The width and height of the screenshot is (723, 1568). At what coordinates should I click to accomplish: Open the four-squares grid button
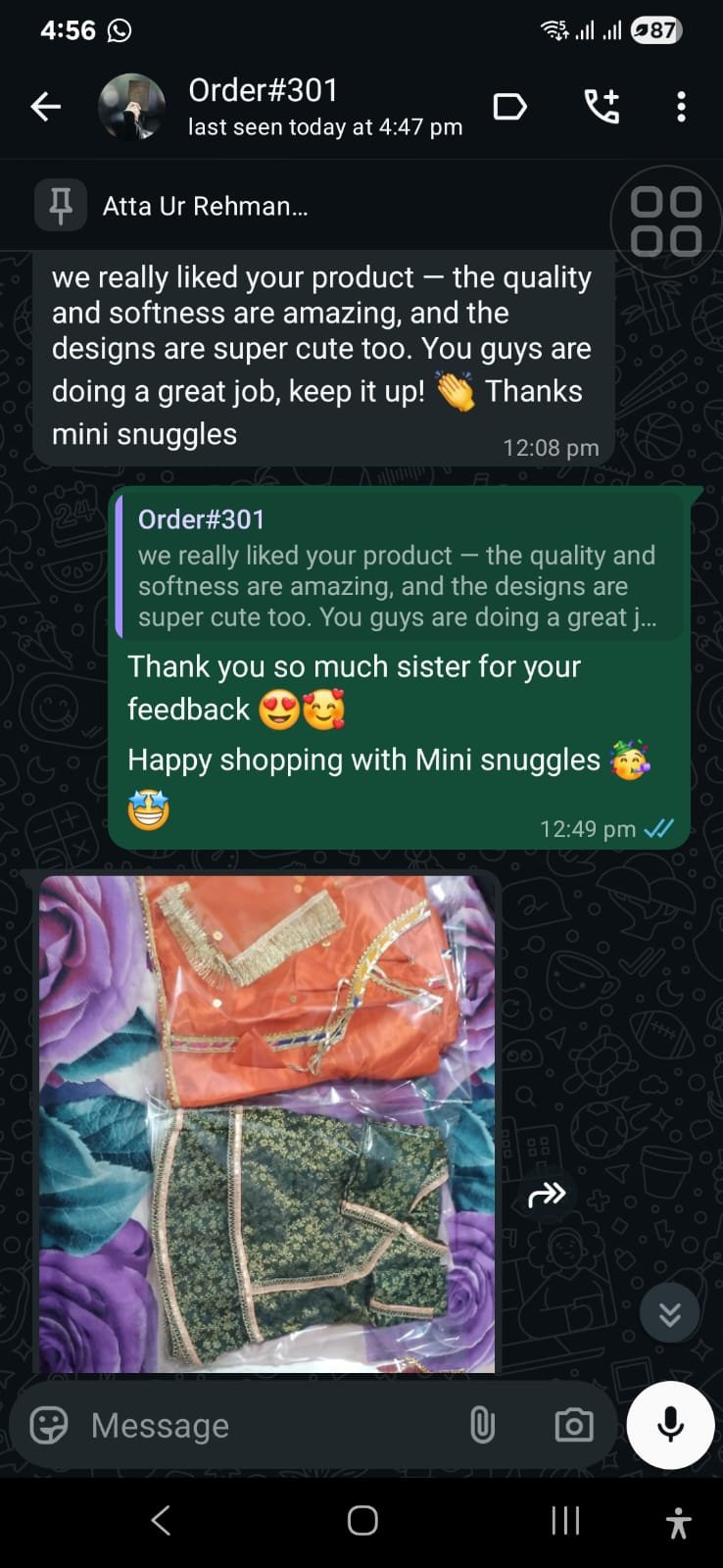coord(666,221)
